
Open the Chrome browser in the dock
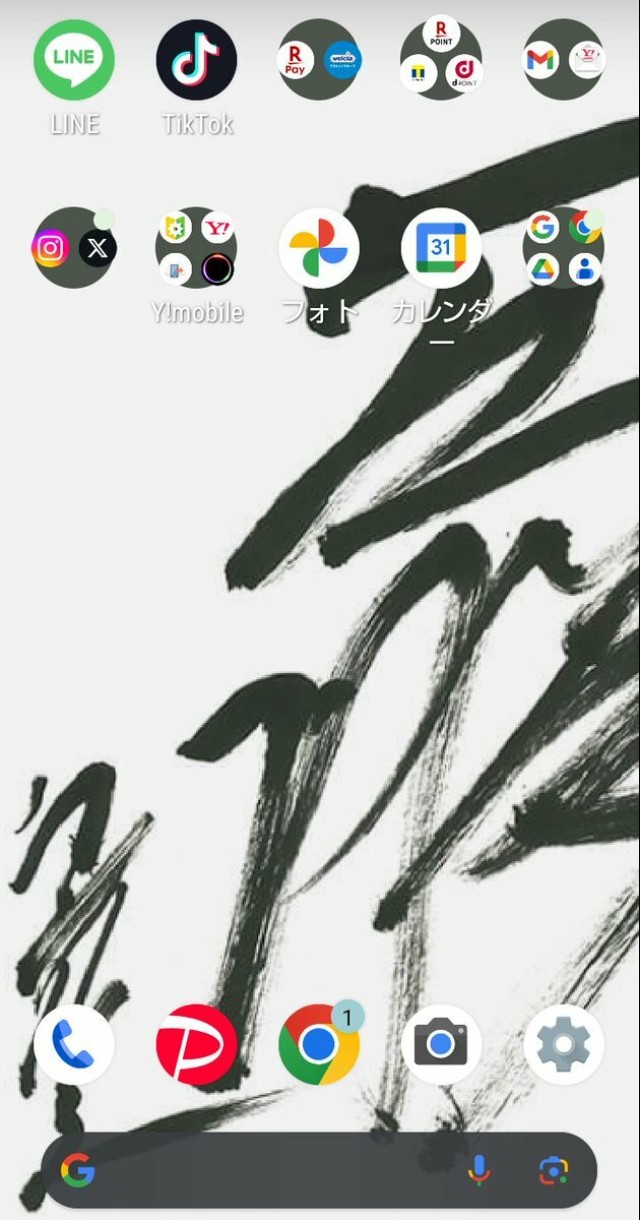(x=319, y=1045)
